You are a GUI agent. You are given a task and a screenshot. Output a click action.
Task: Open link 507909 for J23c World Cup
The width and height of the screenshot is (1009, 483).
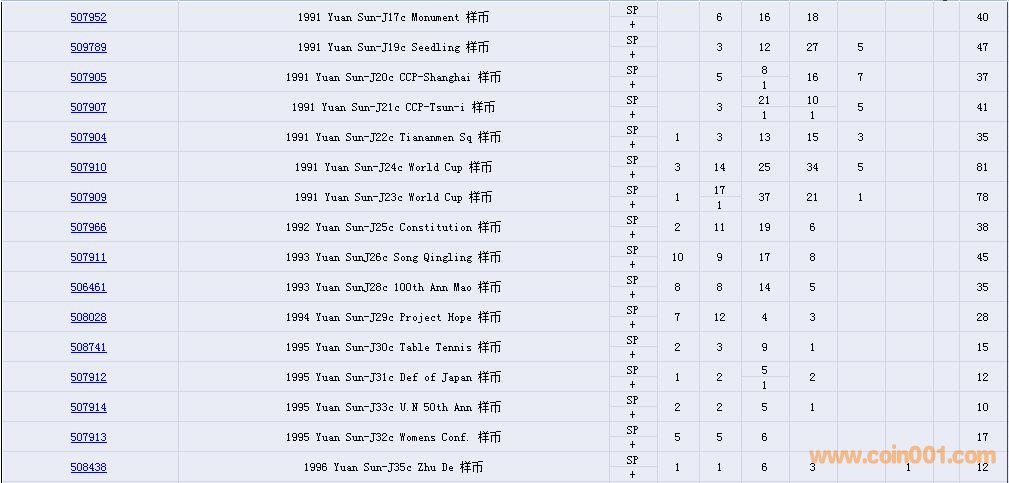click(x=88, y=197)
